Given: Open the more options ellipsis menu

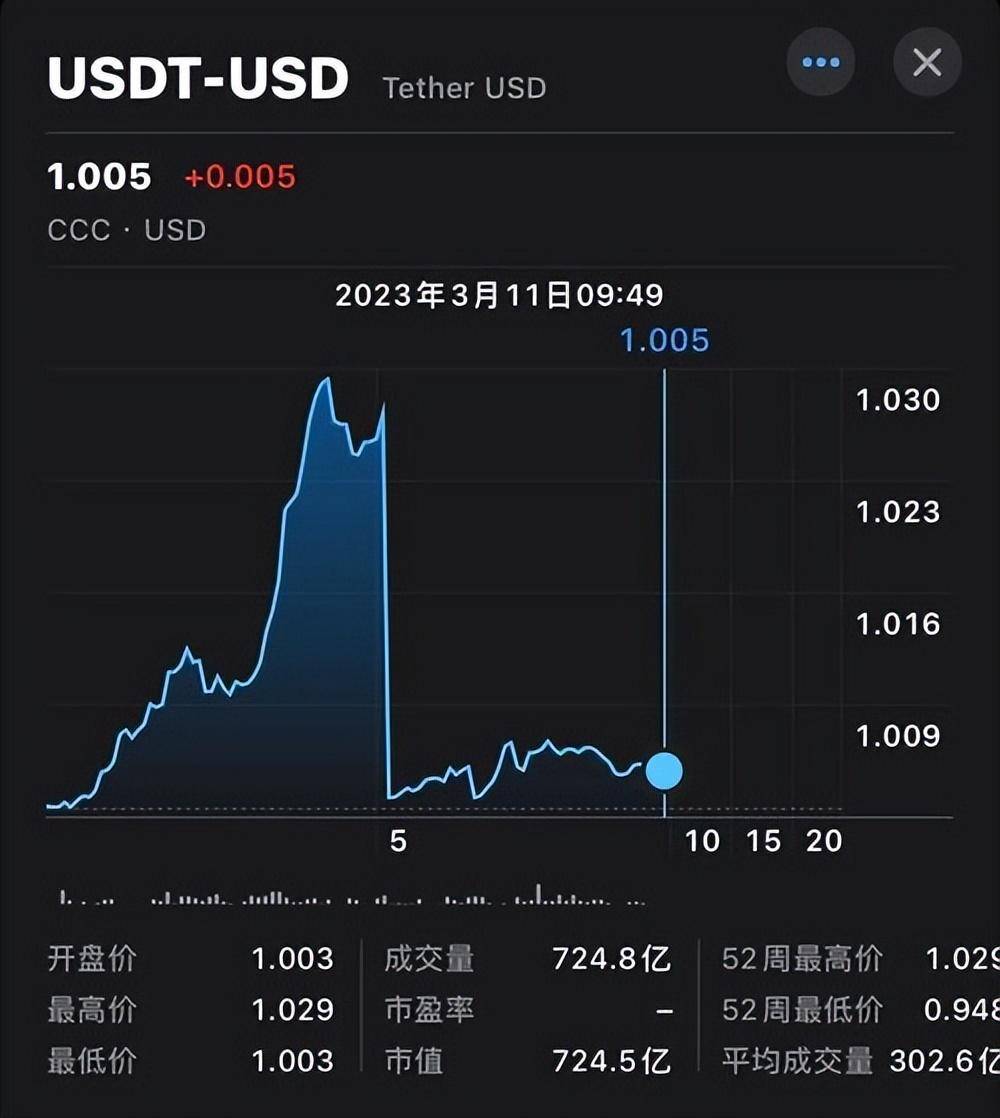Looking at the screenshot, I should coord(820,63).
